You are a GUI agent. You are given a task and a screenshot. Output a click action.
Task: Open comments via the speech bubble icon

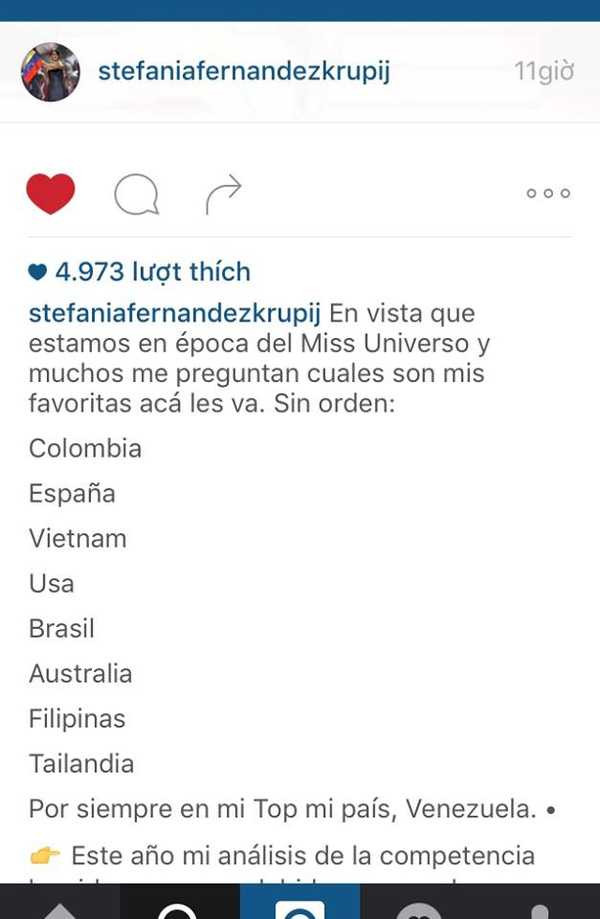[136, 194]
